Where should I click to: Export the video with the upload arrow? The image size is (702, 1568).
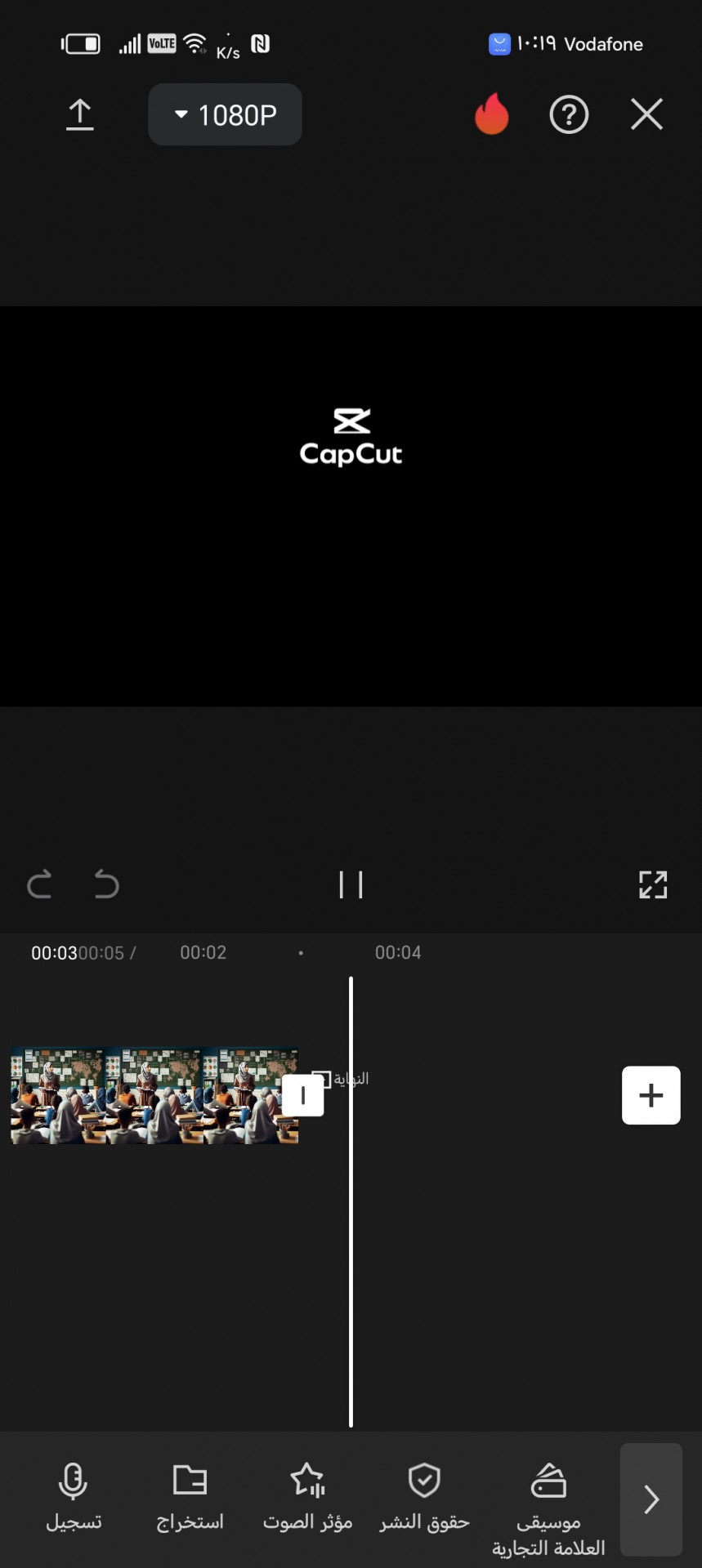pos(79,115)
